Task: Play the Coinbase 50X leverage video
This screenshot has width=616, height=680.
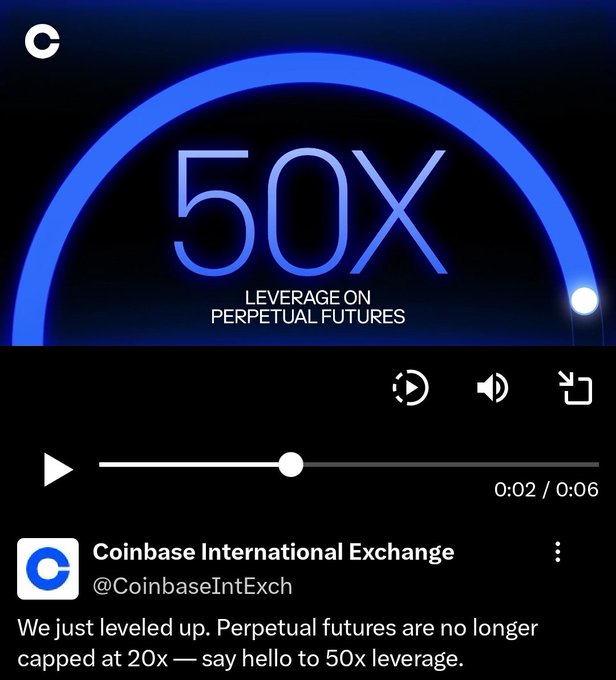Action: (58, 469)
